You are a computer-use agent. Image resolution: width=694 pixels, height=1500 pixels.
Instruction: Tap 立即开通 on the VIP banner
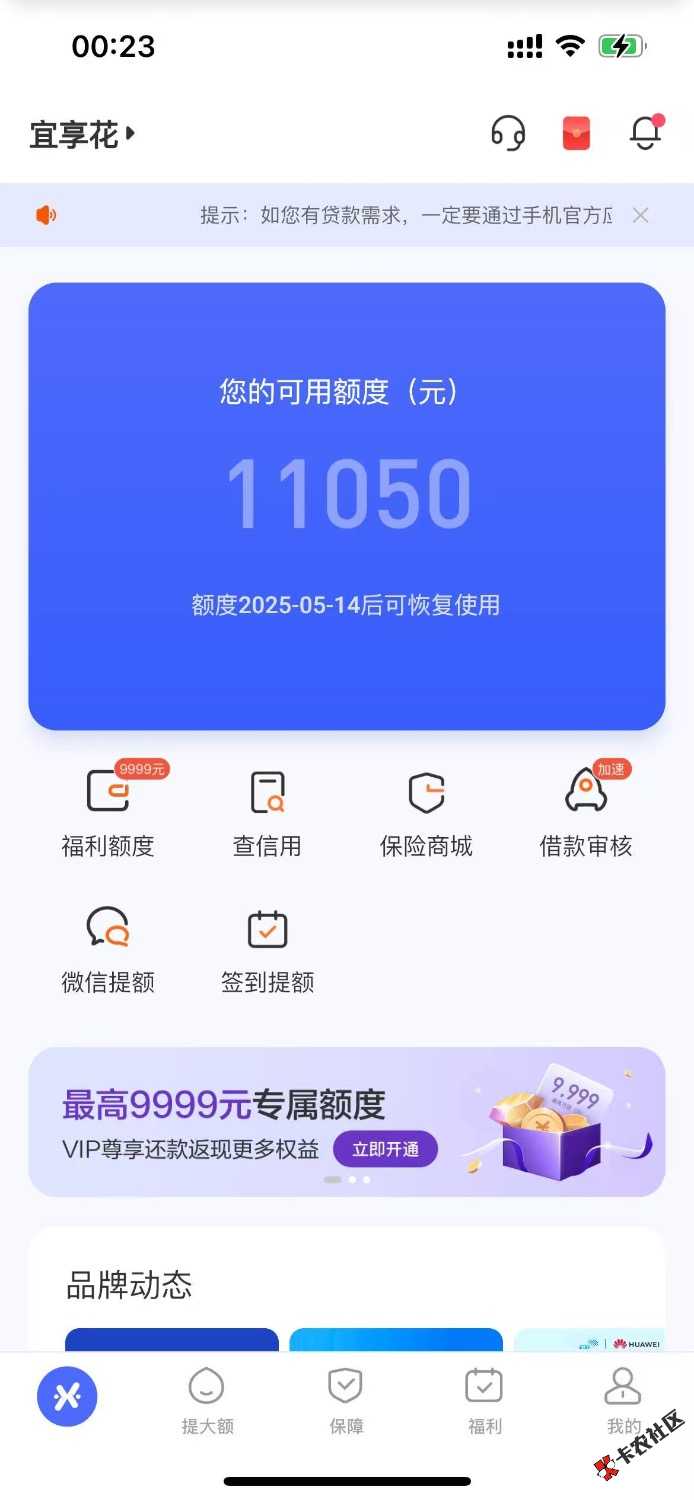click(385, 1149)
